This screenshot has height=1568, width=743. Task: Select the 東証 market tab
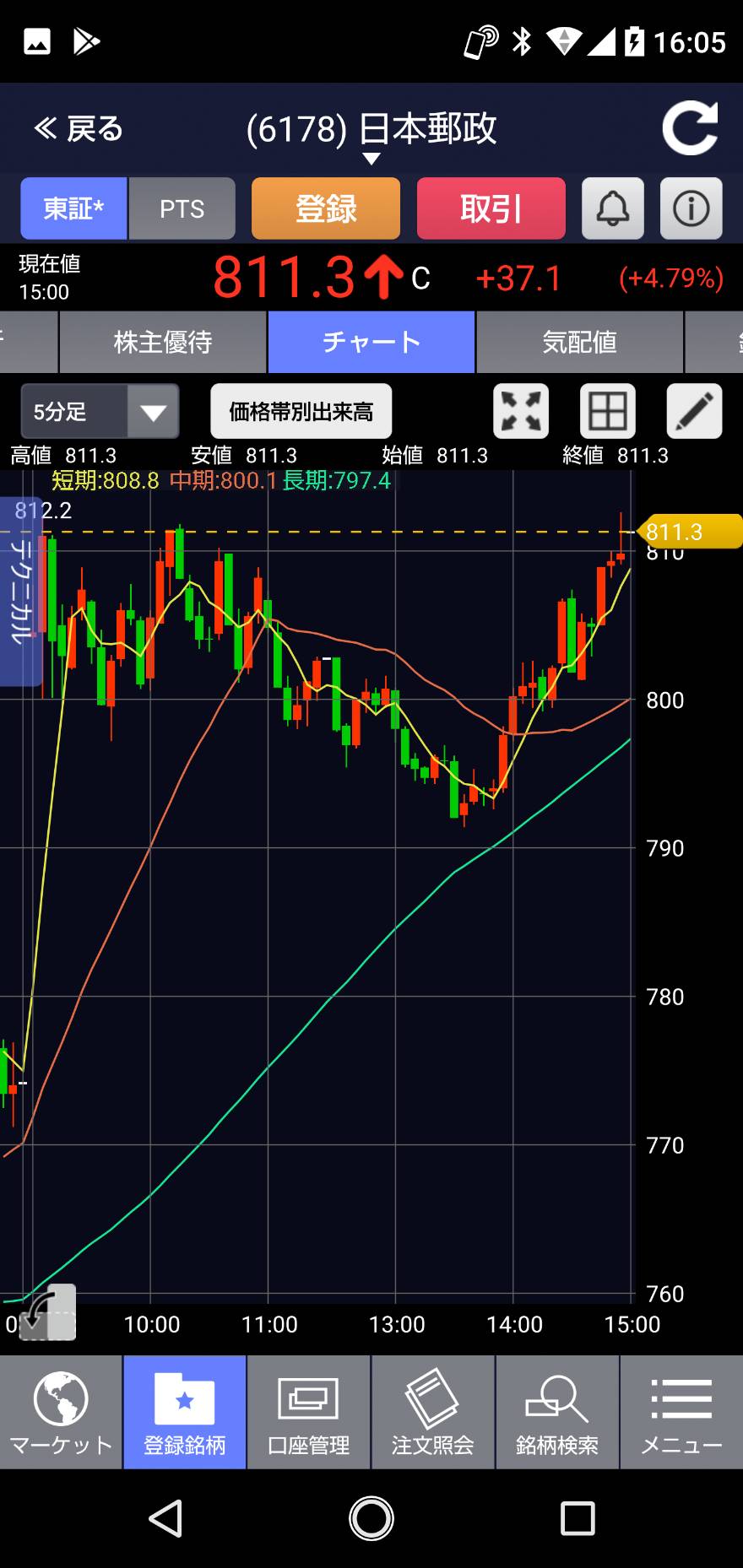coord(73,208)
